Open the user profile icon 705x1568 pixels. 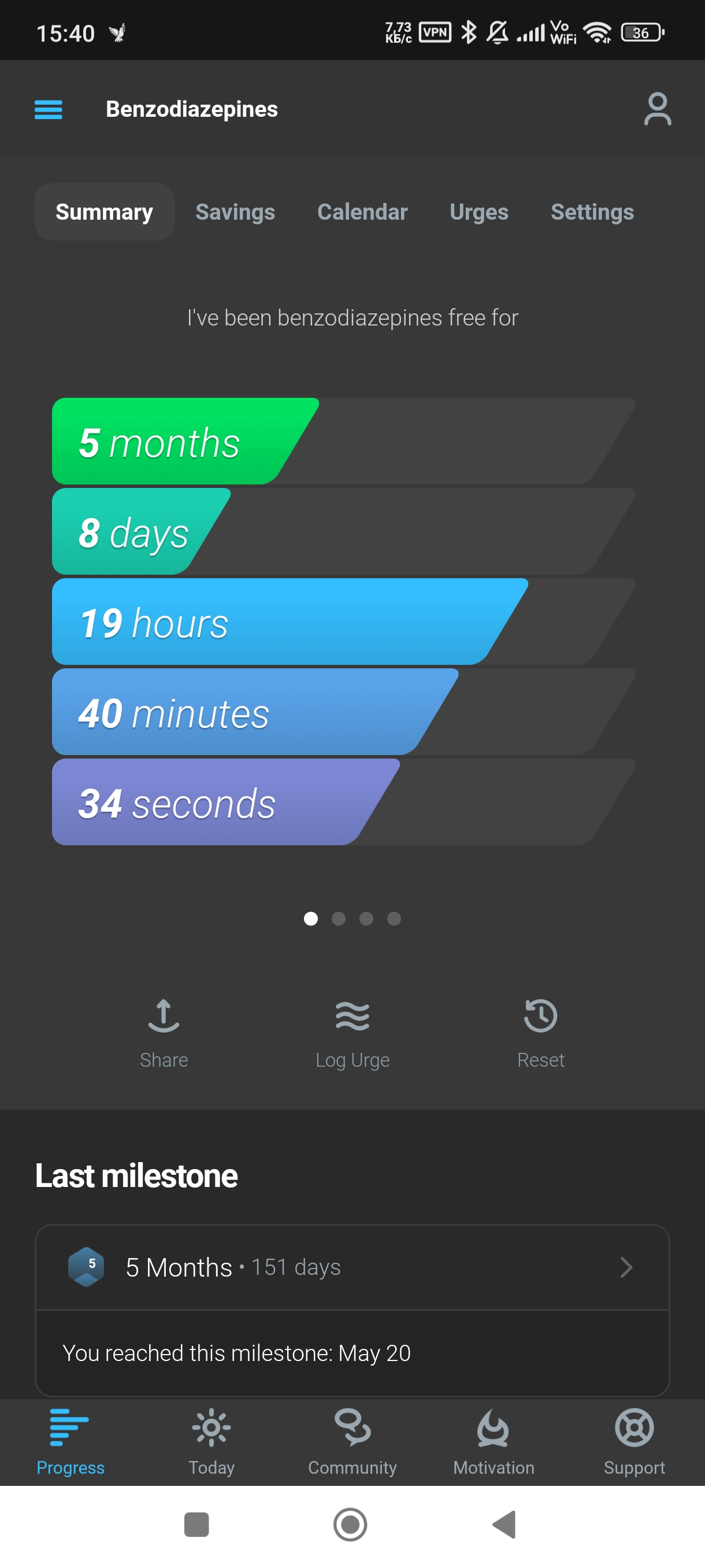pyautogui.click(x=657, y=110)
